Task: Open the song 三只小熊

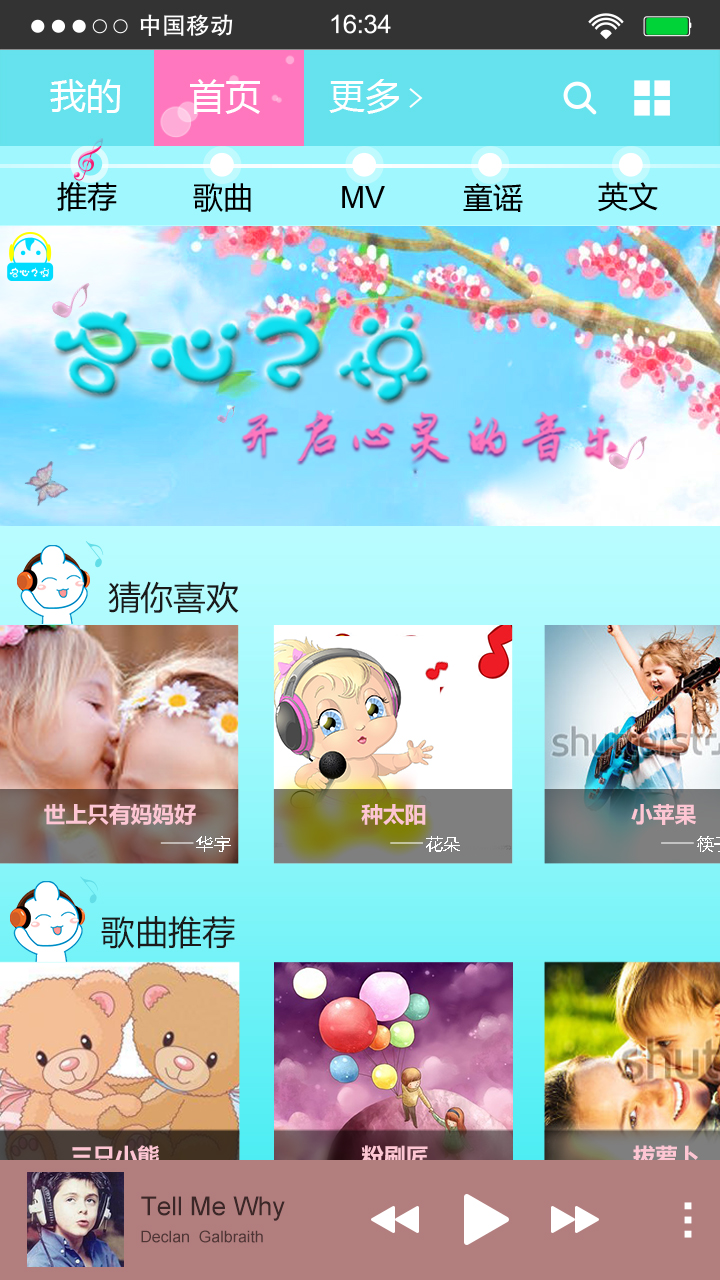Action: (119, 1061)
